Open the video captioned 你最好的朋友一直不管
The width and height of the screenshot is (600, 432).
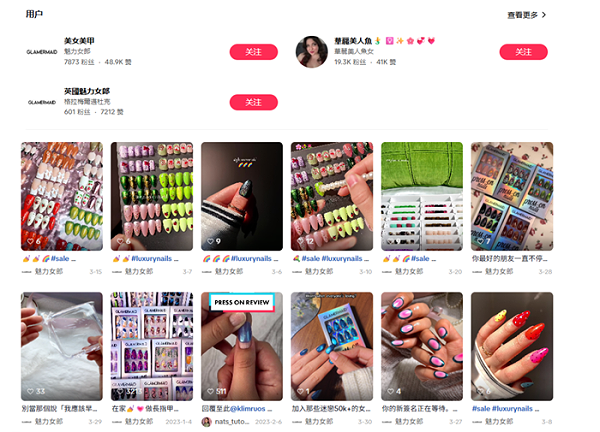coord(511,195)
